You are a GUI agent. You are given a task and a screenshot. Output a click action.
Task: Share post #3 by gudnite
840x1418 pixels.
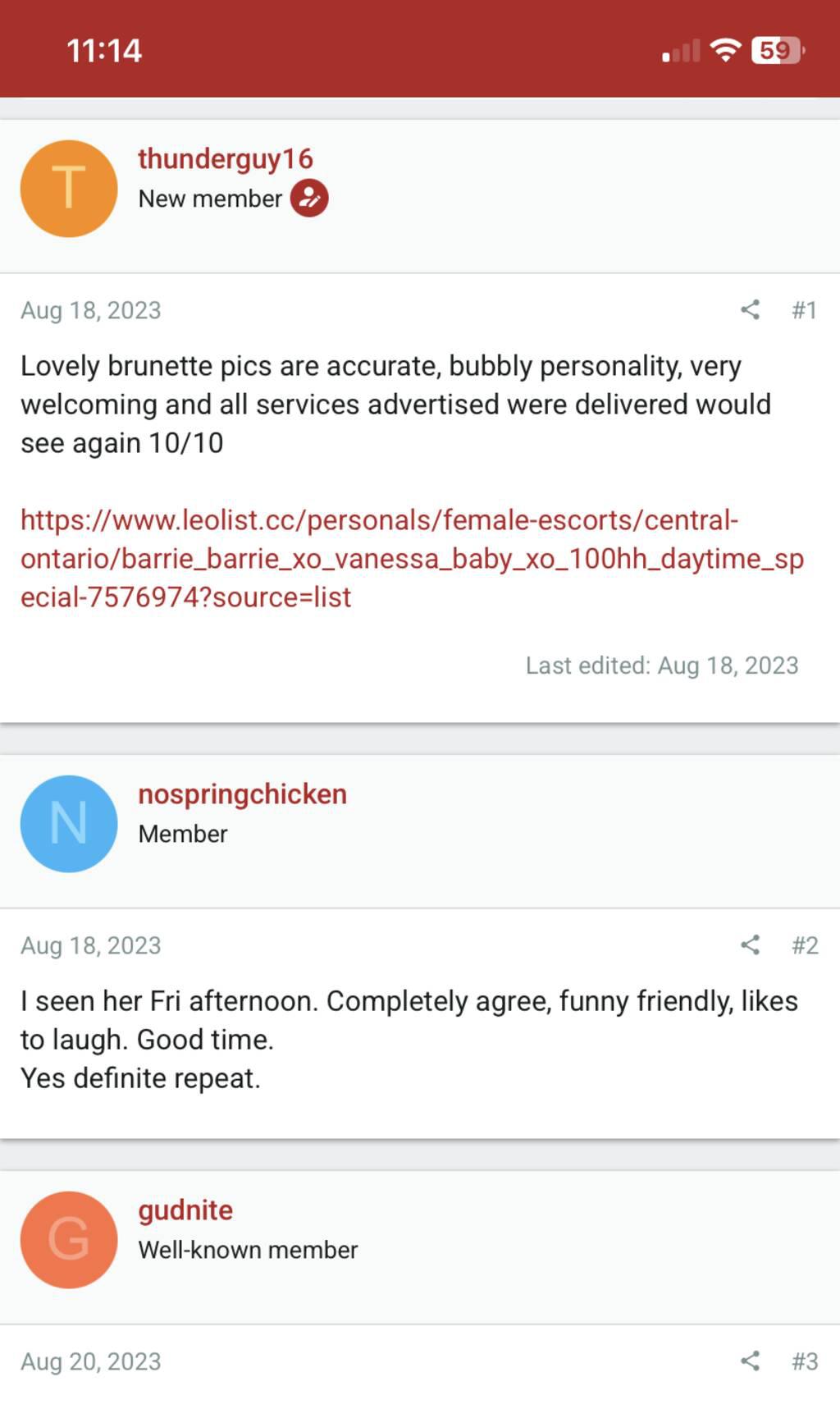[750, 1361]
